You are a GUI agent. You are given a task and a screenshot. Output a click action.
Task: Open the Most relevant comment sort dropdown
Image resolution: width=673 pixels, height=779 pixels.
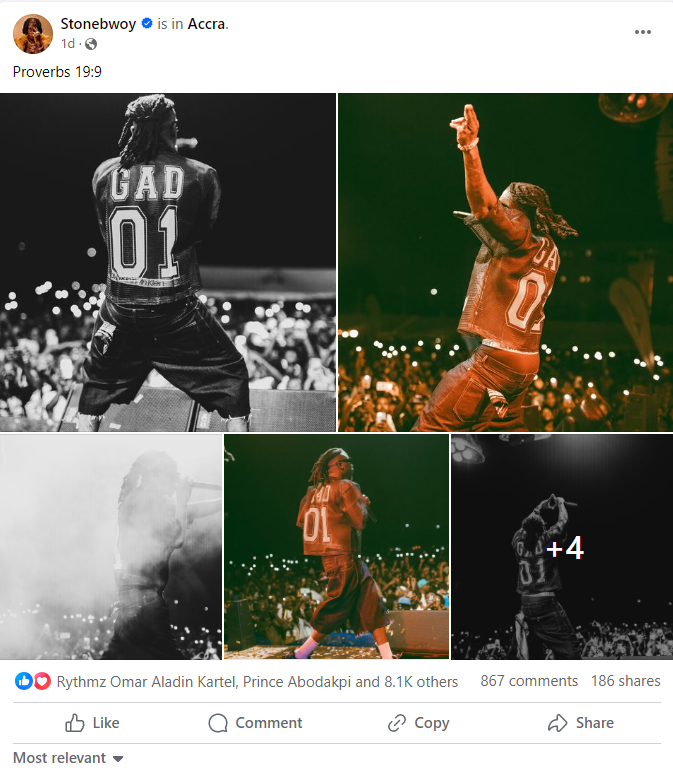68,758
